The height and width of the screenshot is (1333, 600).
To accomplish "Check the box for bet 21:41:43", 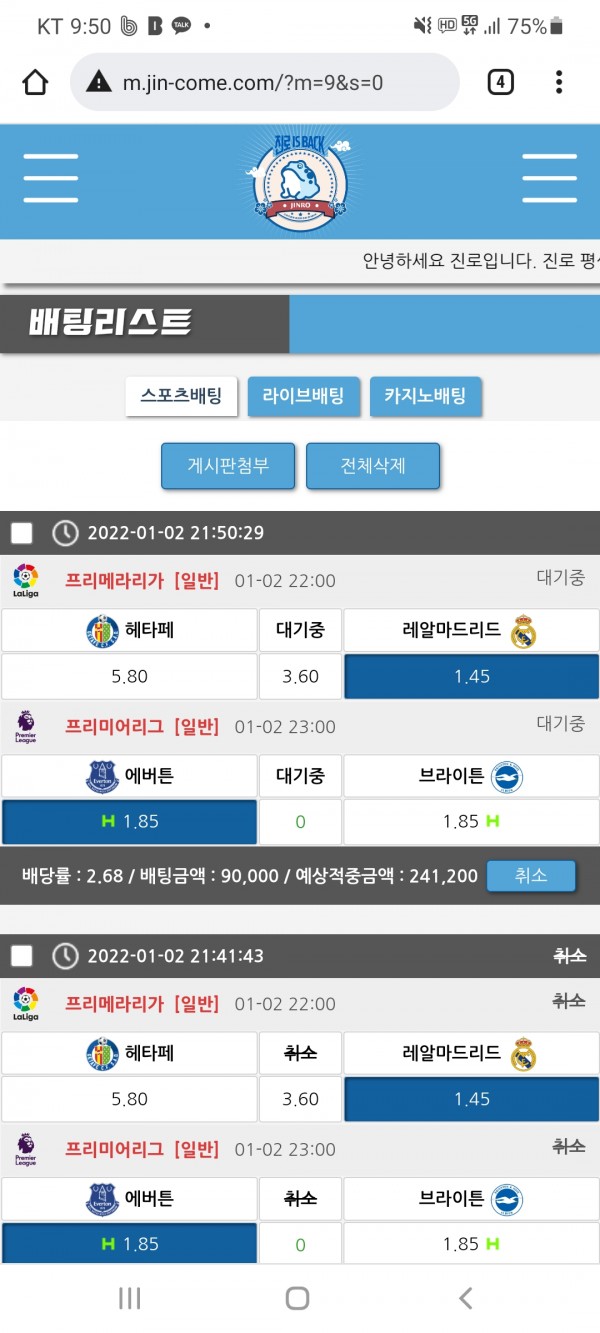I will (x=22, y=956).
